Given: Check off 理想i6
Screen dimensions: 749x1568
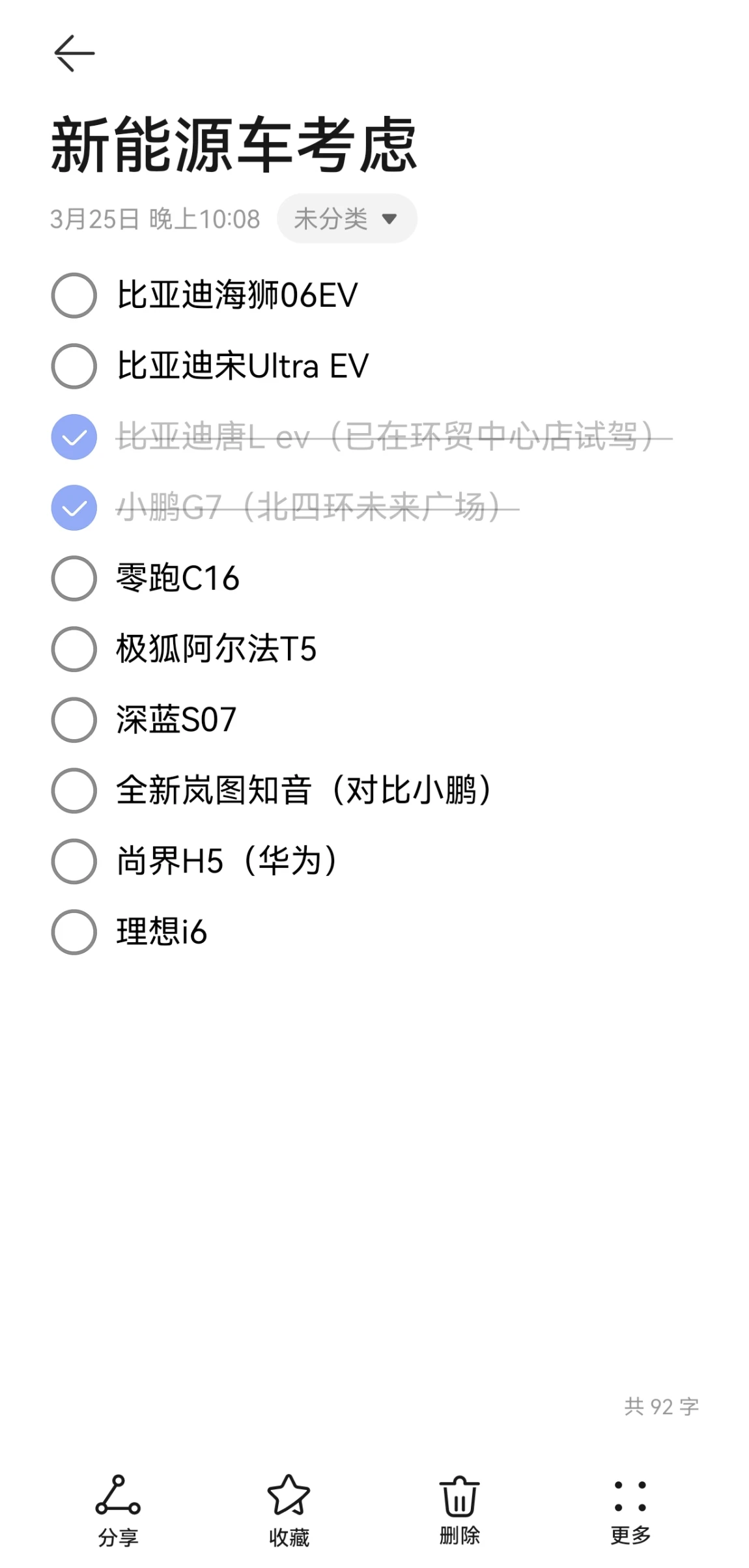Looking at the screenshot, I should [x=74, y=932].
